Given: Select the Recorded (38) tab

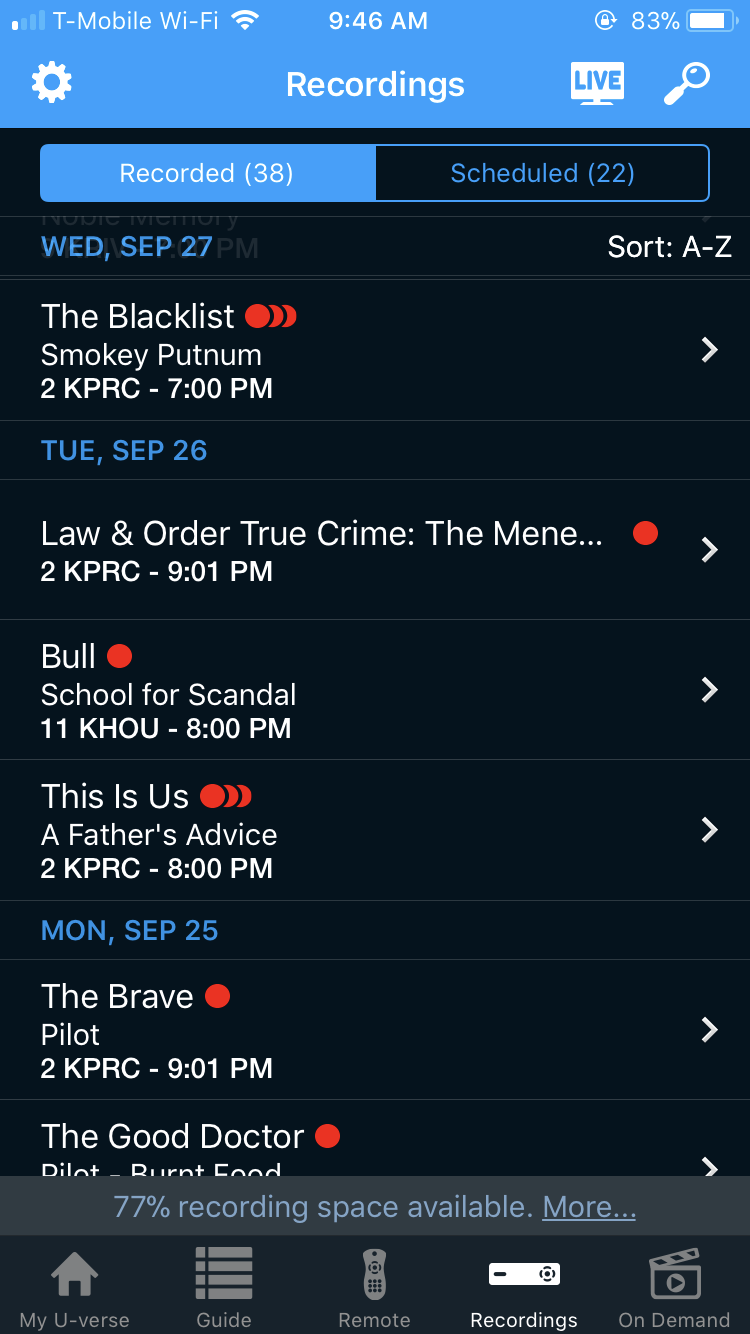Looking at the screenshot, I should click(x=208, y=173).
